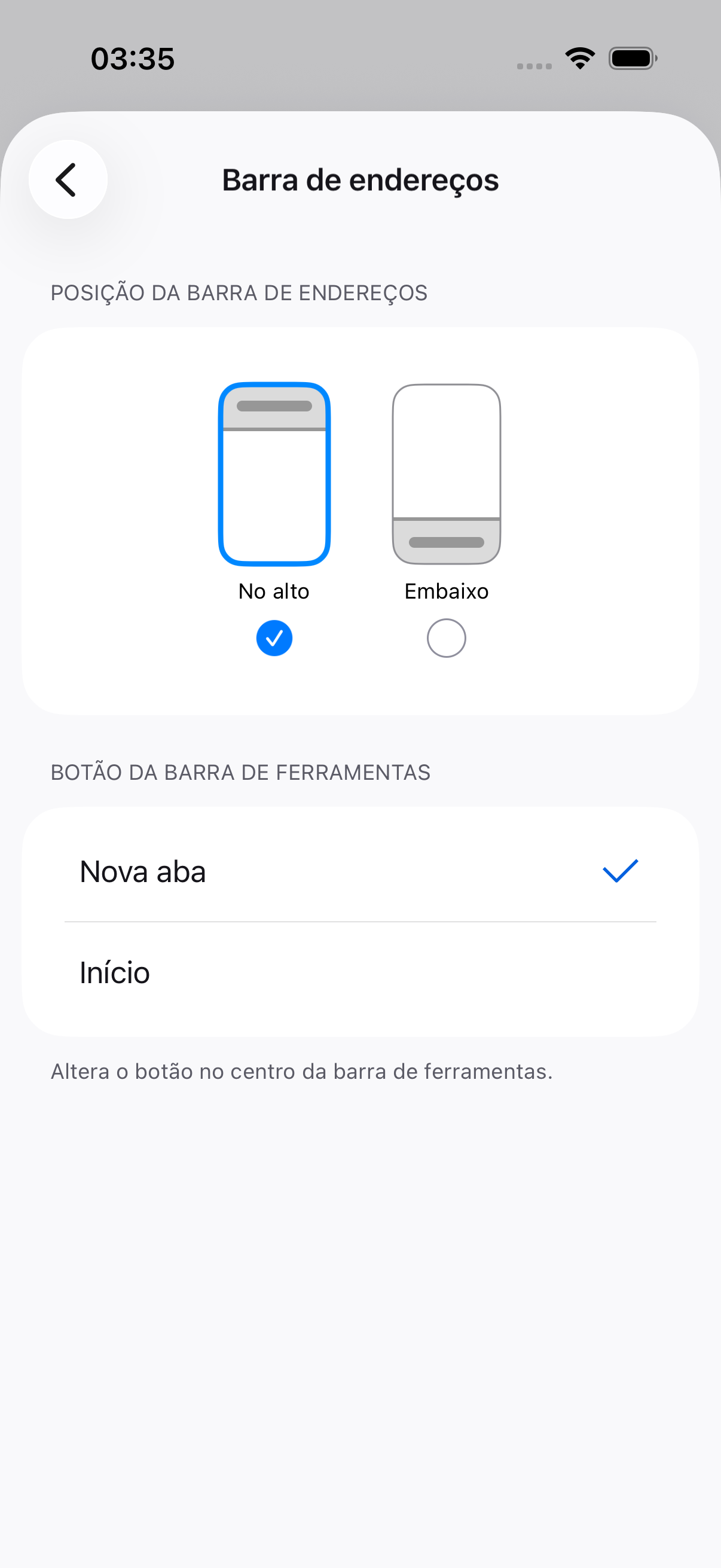Tap the No alto checked radio button

click(274, 638)
